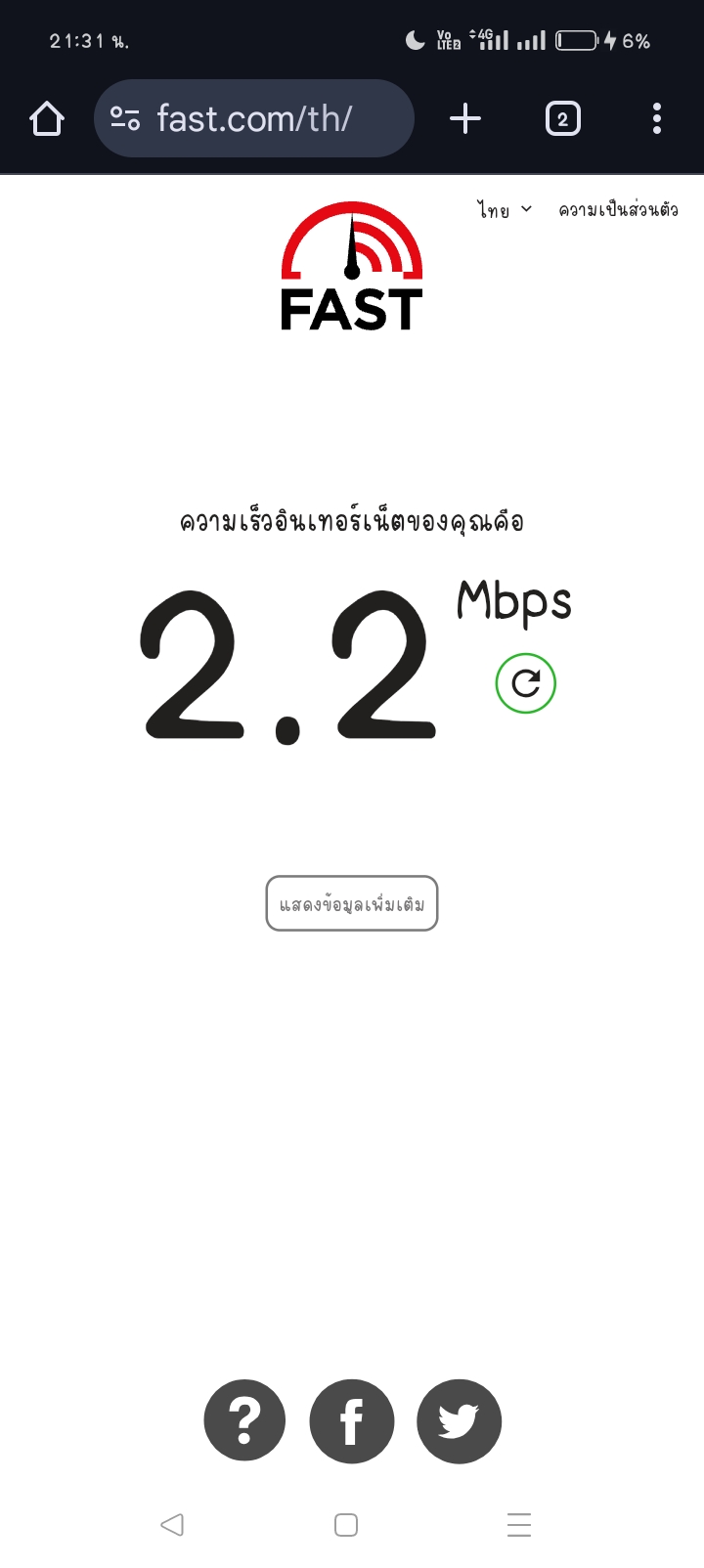View site information for fast.com
Image resolution: width=704 pixels, height=1568 pixels.
pos(125,119)
